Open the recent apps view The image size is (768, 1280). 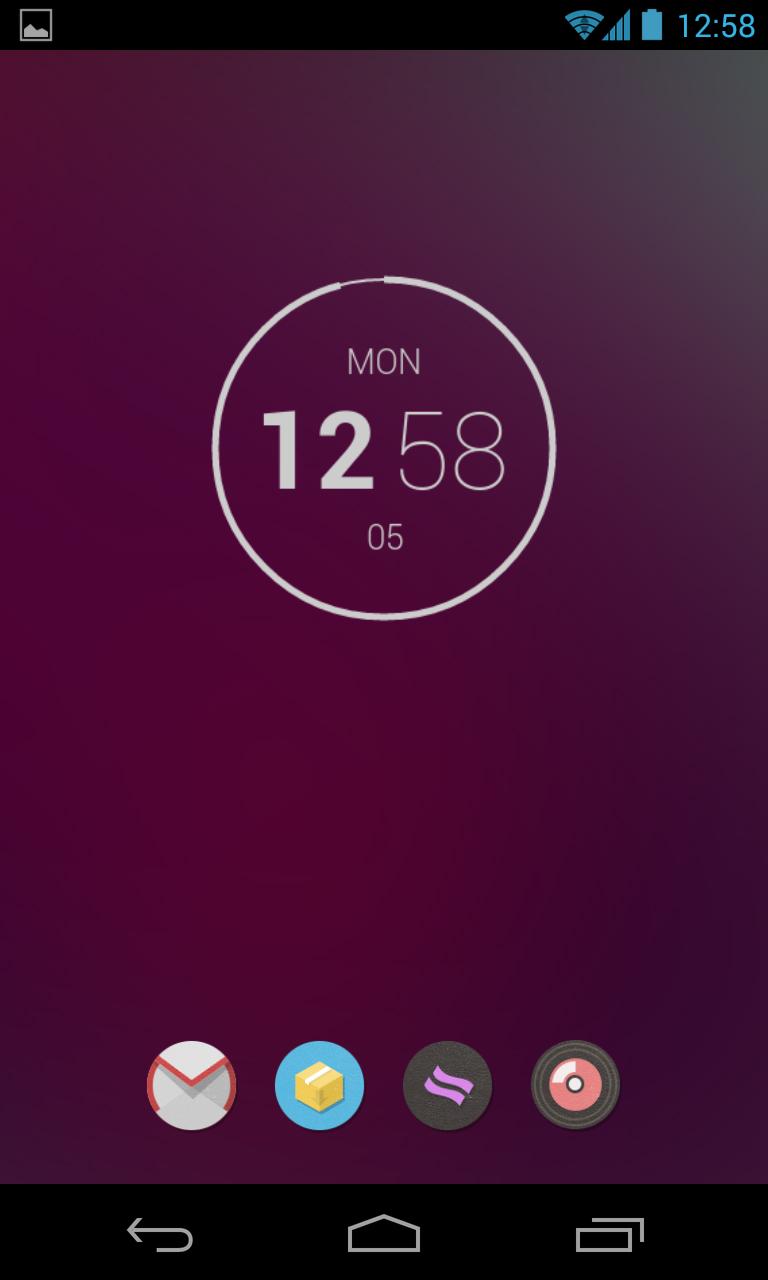pyautogui.click(x=609, y=1234)
